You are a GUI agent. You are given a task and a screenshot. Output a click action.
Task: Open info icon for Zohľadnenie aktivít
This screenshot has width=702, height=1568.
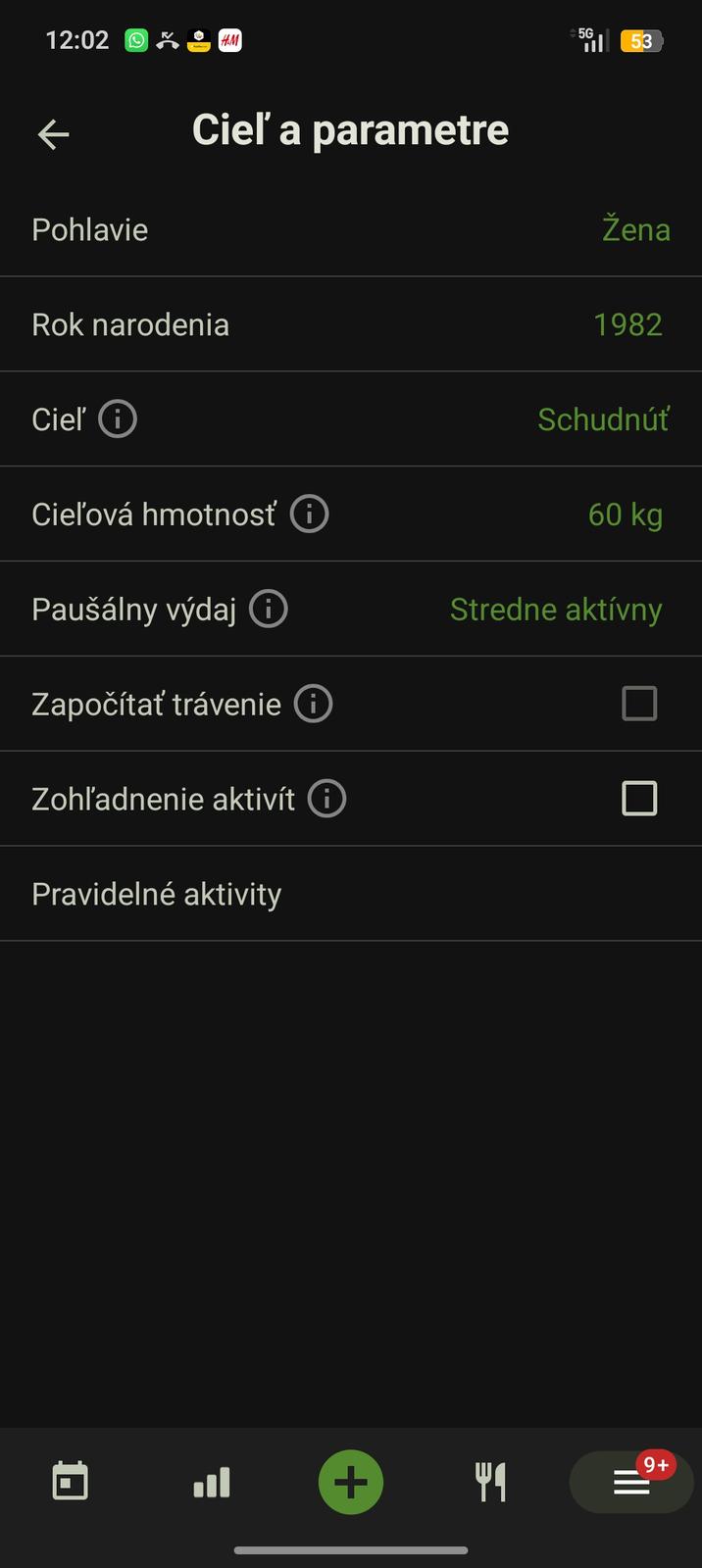tap(327, 799)
